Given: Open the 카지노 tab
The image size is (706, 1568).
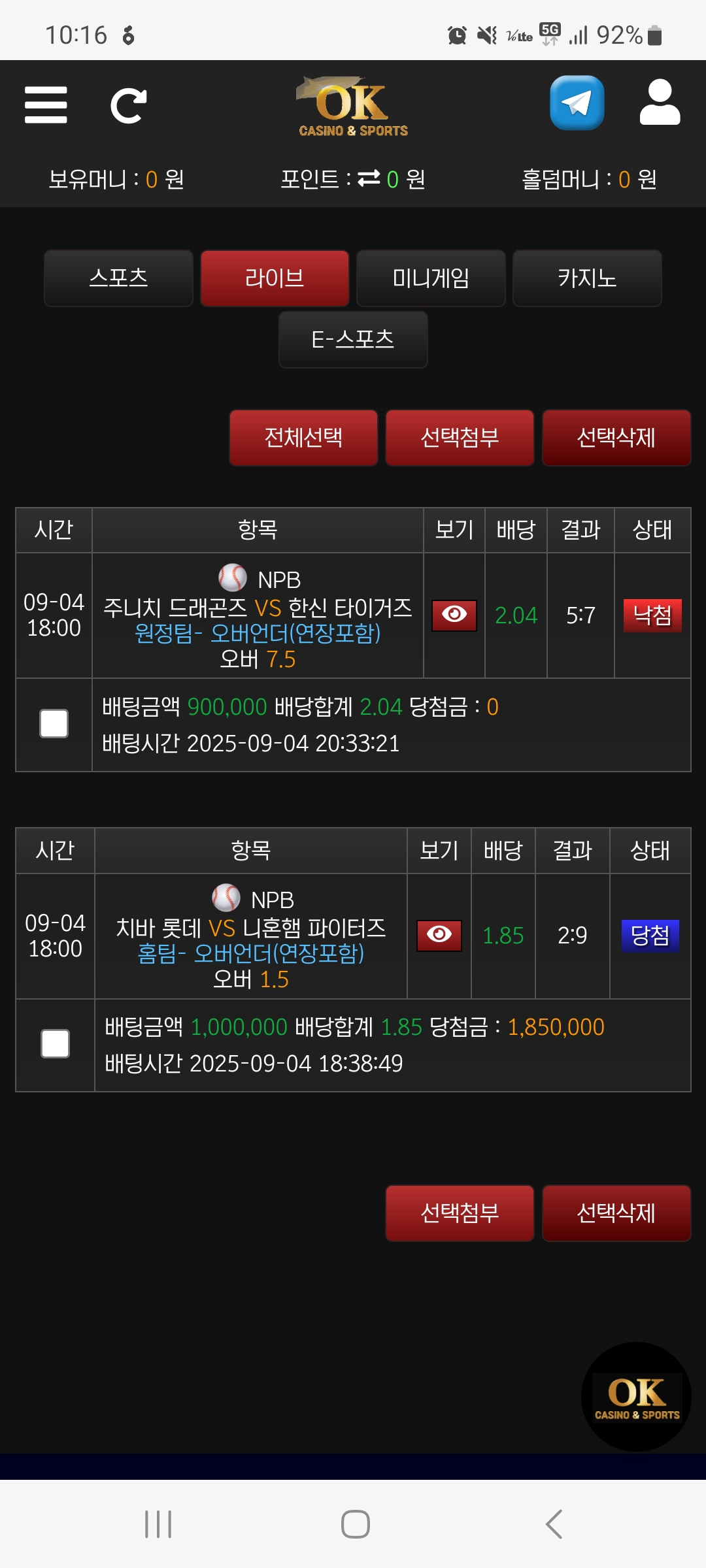Looking at the screenshot, I should (587, 278).
